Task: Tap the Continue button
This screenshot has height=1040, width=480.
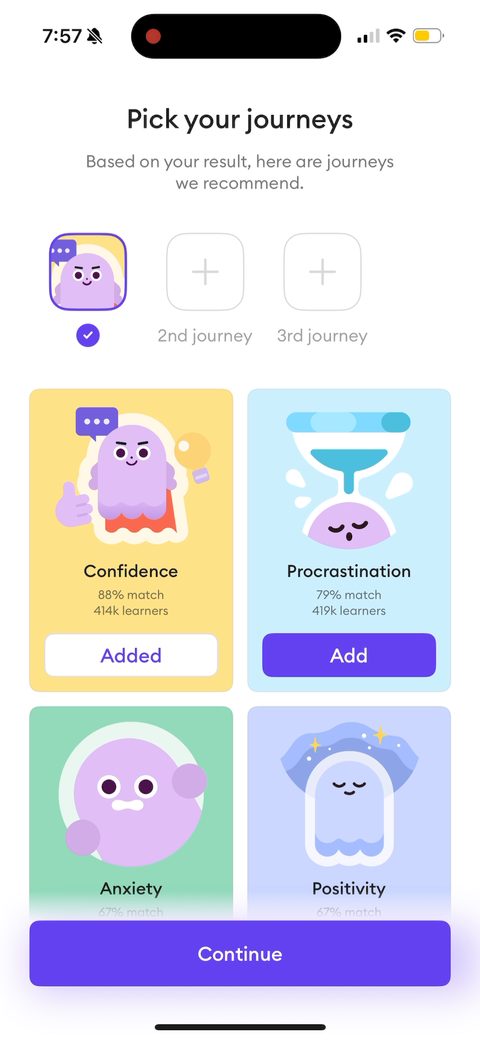Action: [x=240, y=953]
